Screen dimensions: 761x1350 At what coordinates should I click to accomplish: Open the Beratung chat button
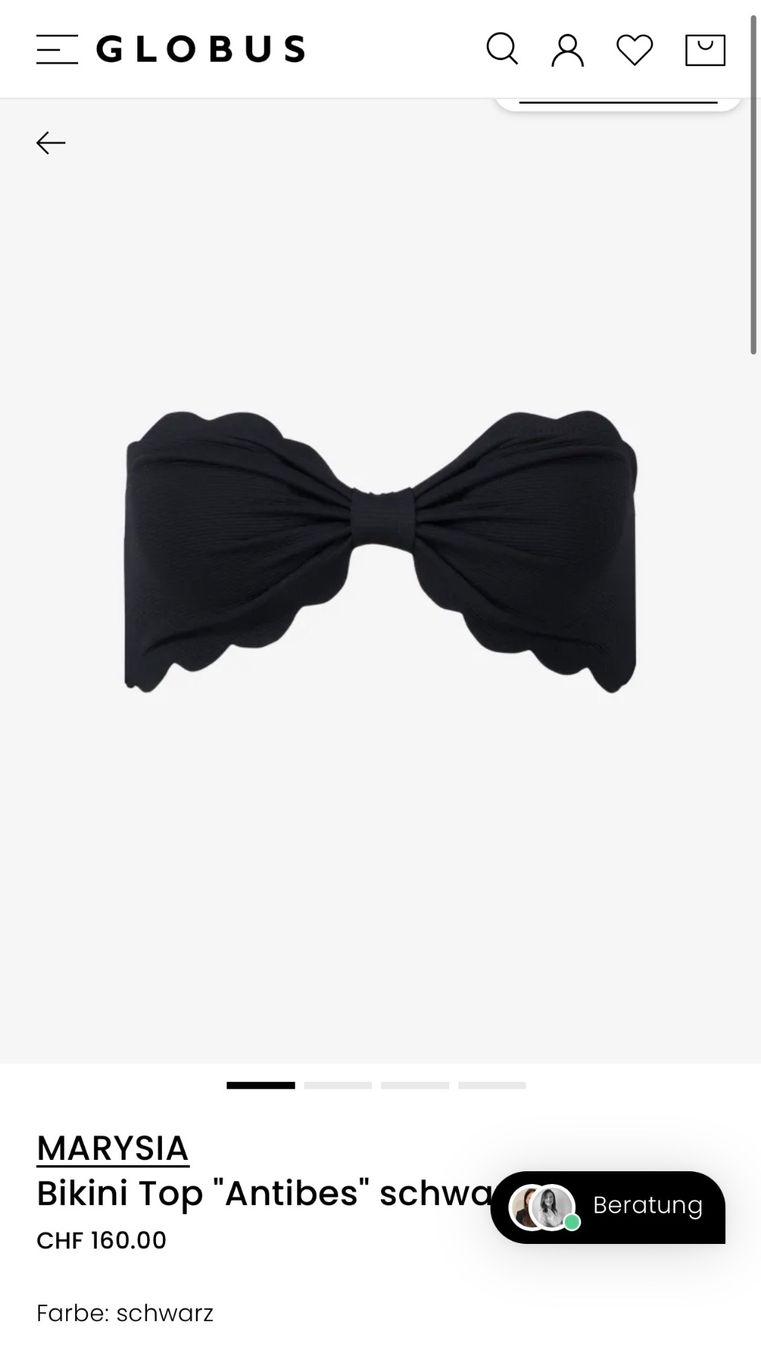pos(608,1207)
